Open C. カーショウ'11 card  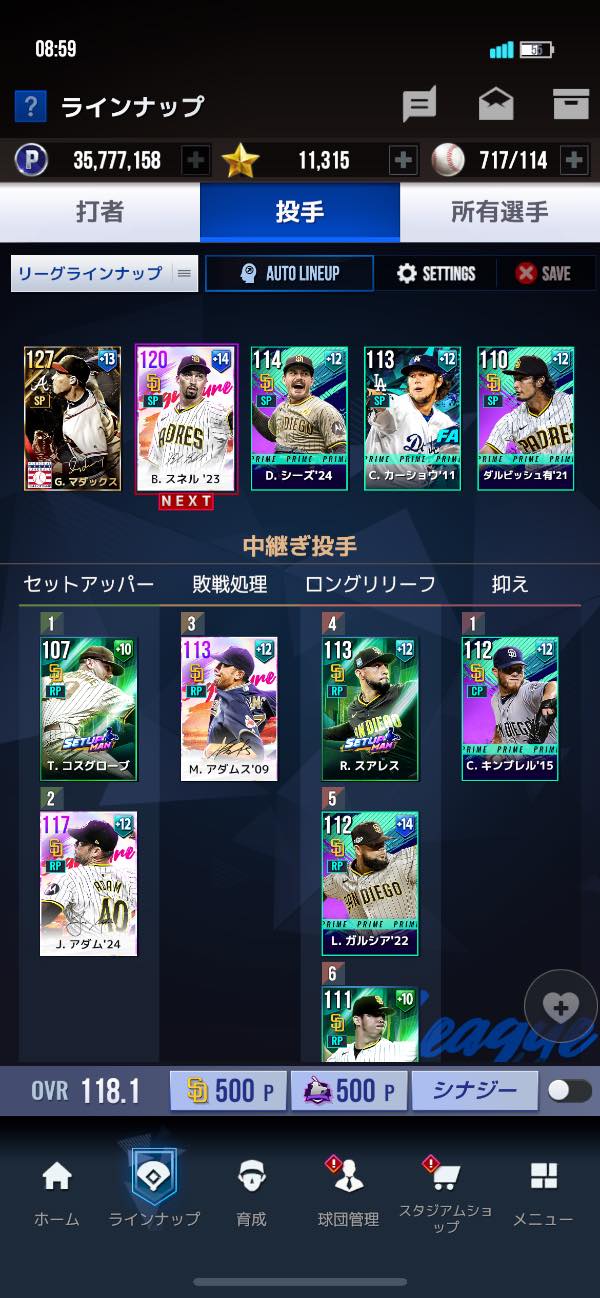coord(412,418)
